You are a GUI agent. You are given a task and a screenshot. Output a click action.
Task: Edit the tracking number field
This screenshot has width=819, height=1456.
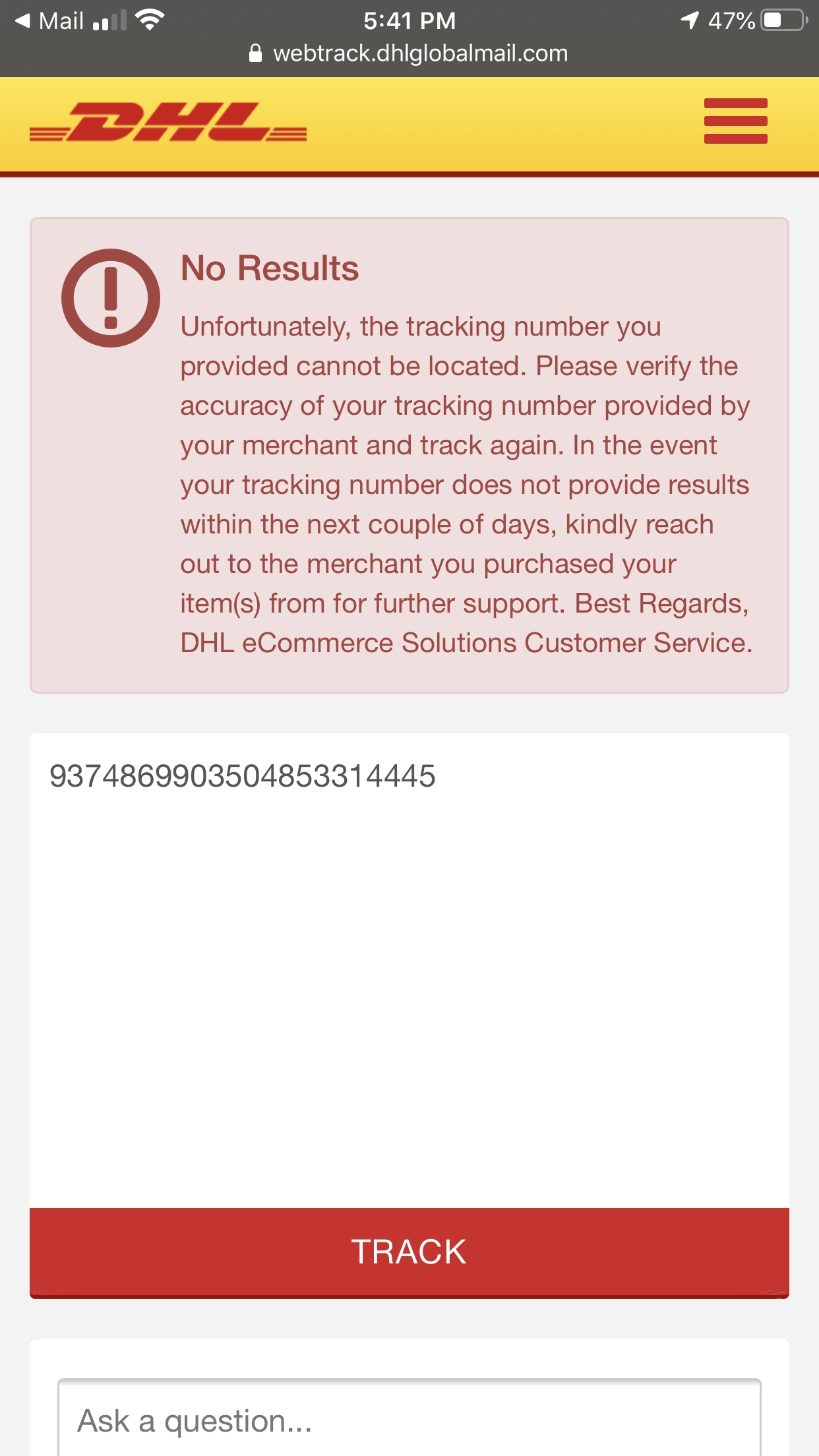click(409, 971)
